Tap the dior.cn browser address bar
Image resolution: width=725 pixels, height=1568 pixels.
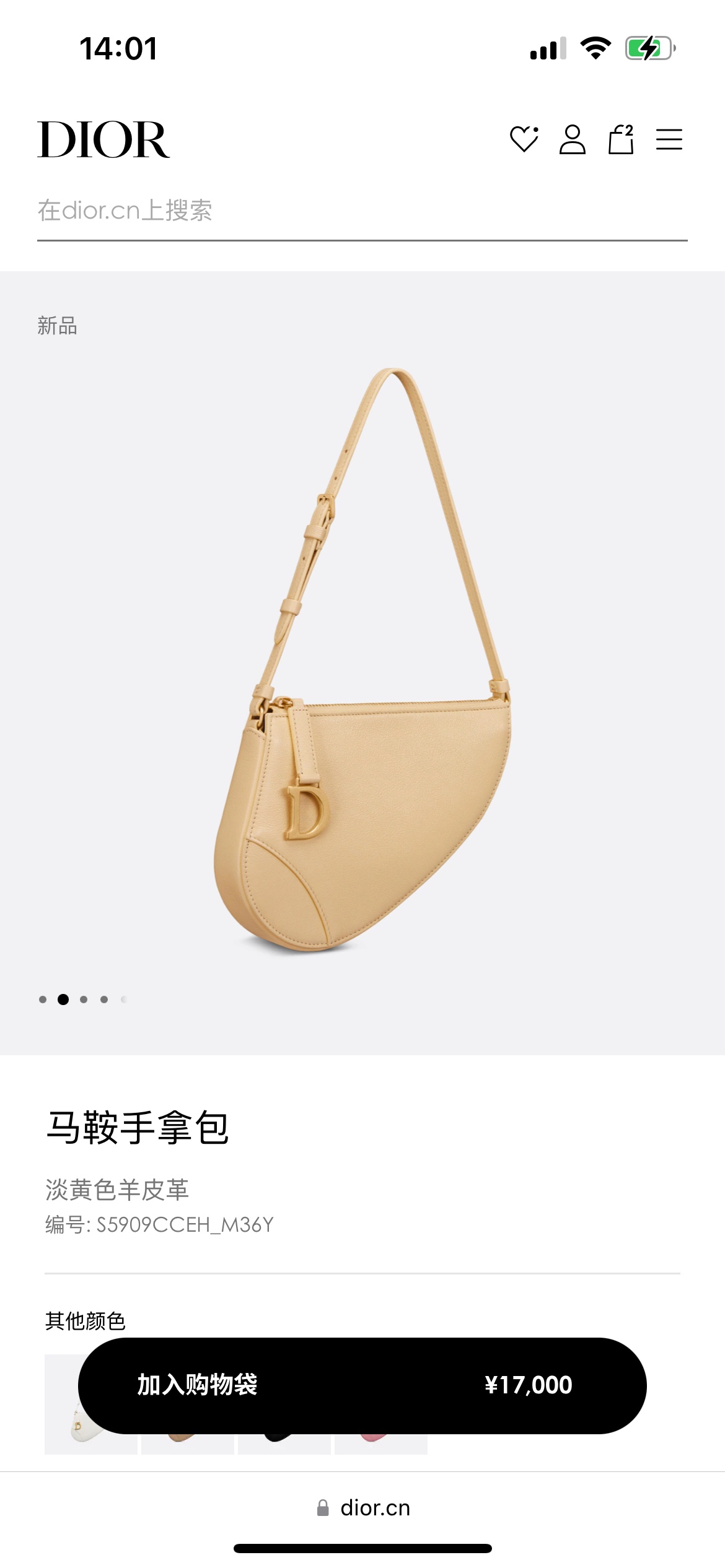point(363,1508)
